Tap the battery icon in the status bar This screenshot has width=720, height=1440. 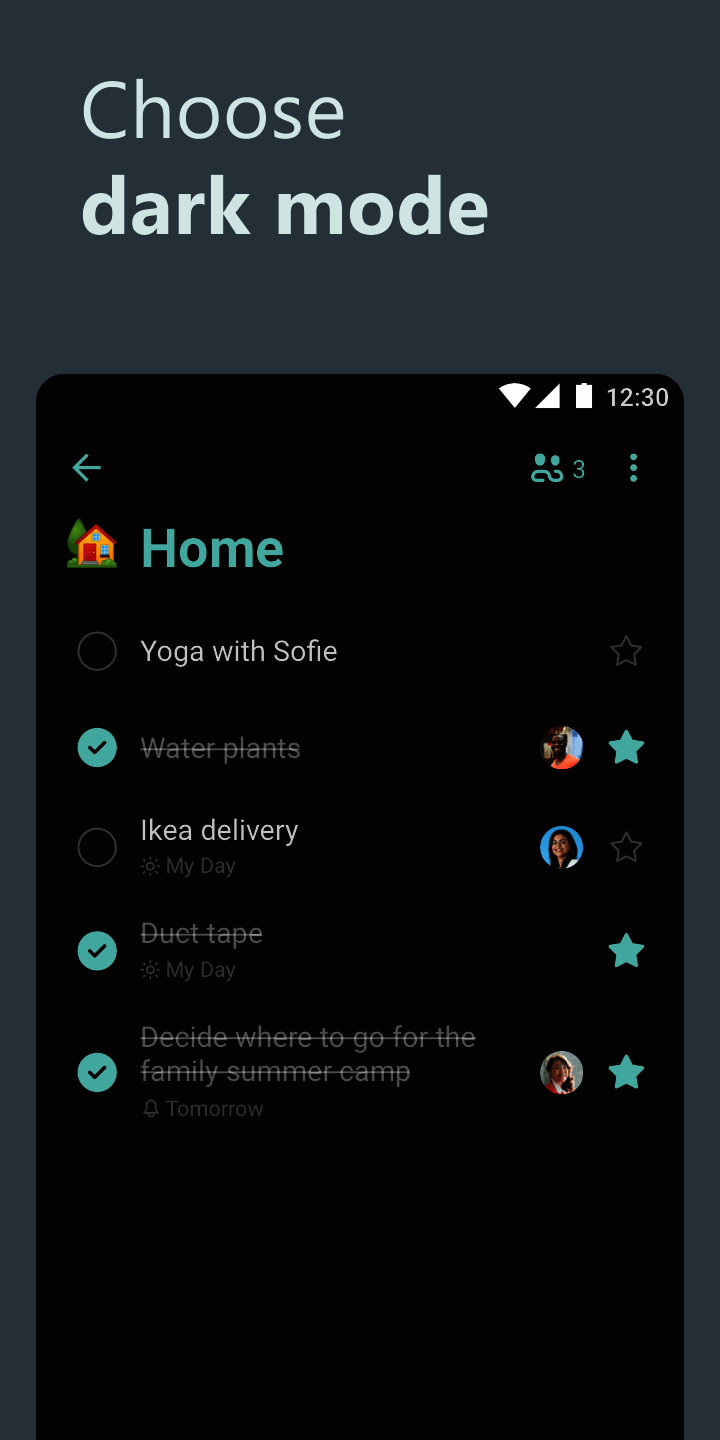583,397
